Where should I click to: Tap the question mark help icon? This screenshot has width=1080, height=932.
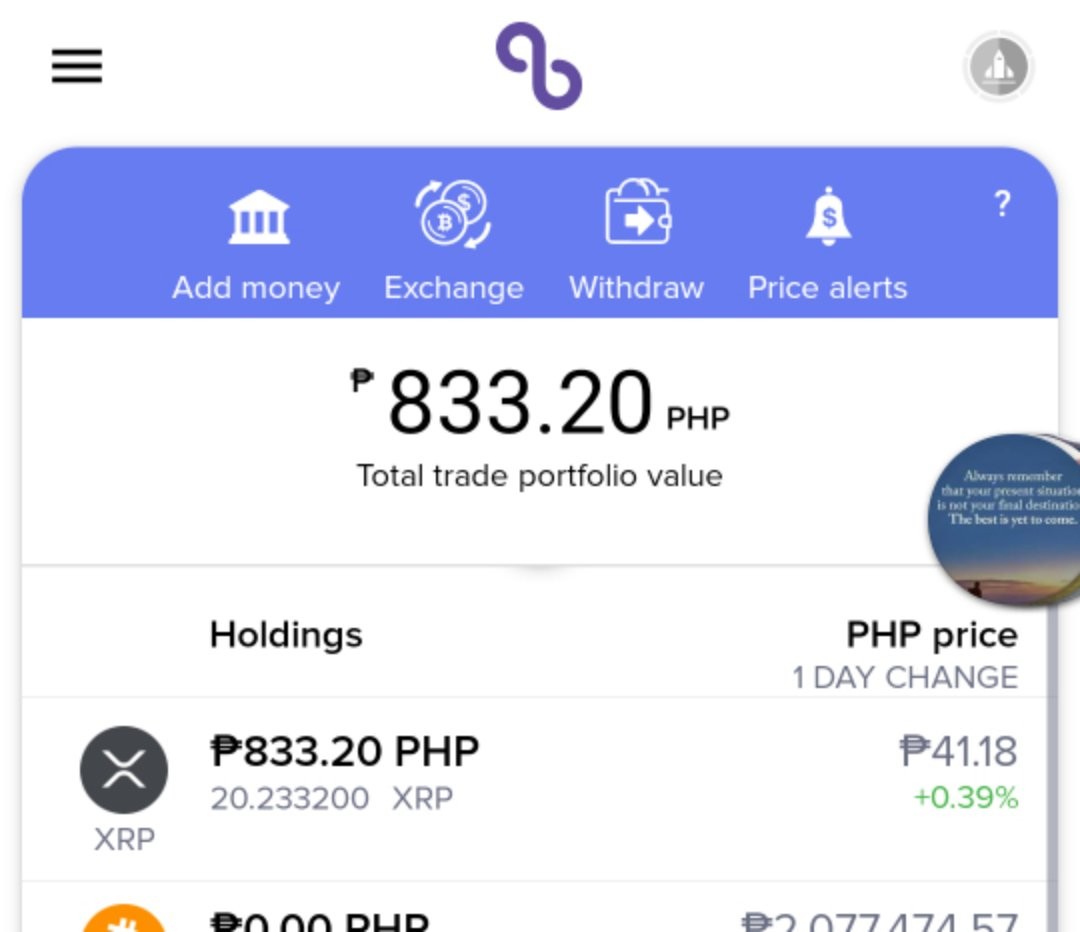(1002, 204)
